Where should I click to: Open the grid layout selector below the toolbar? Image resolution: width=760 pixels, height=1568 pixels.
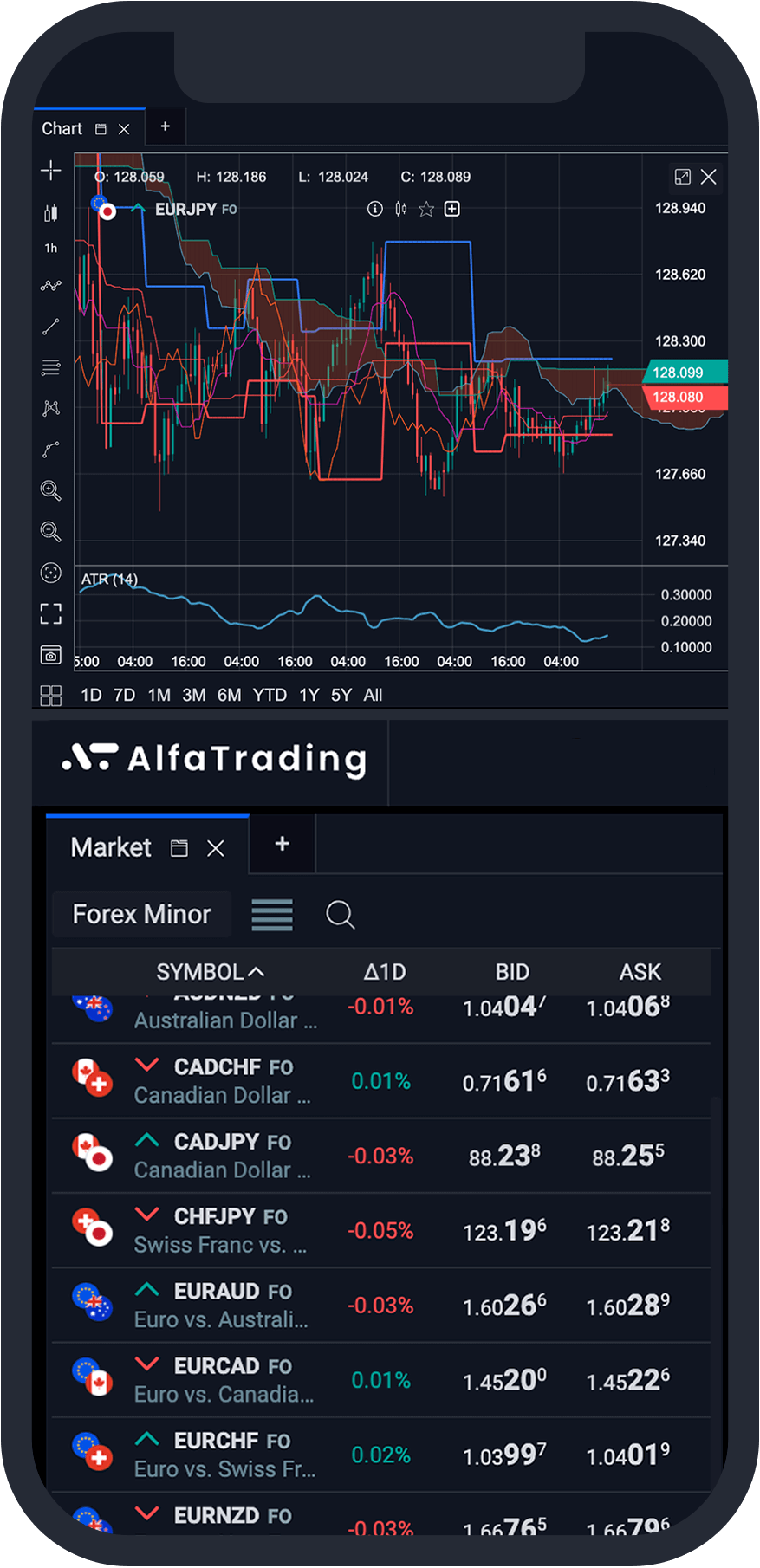pyautogui.click(x=51, y=695)
